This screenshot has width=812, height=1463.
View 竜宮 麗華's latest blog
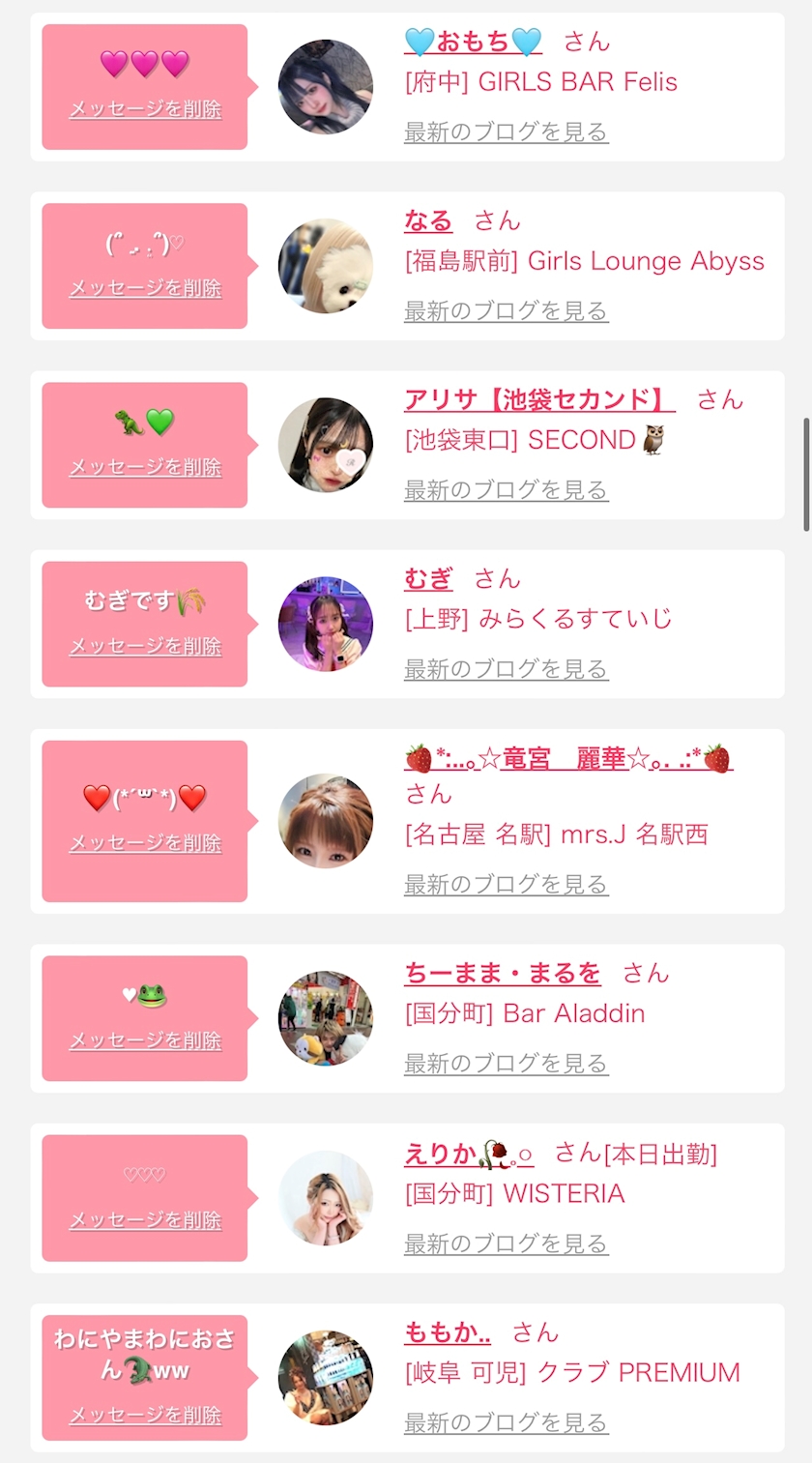[x=506, y=885]
